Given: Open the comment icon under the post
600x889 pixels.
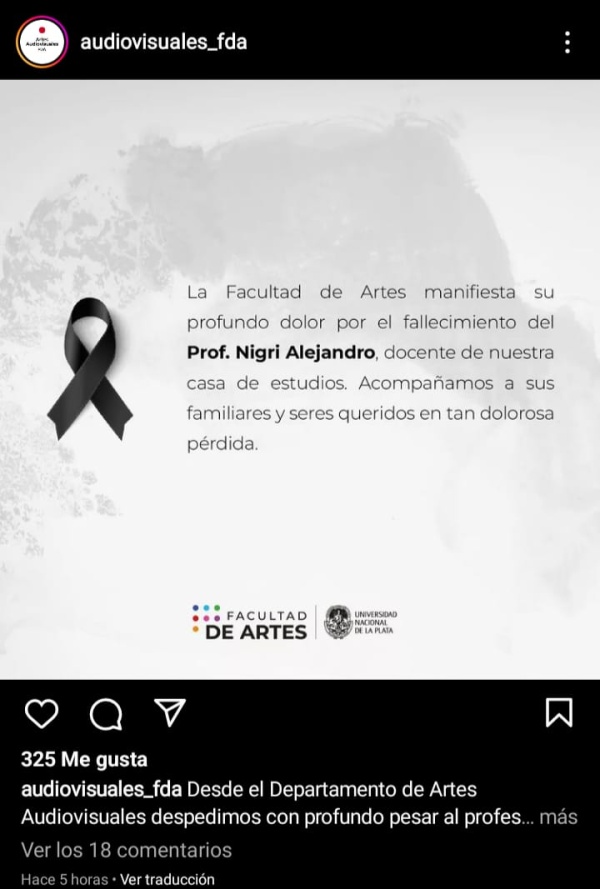Looking at the screenshot, I should coord(106,713).
